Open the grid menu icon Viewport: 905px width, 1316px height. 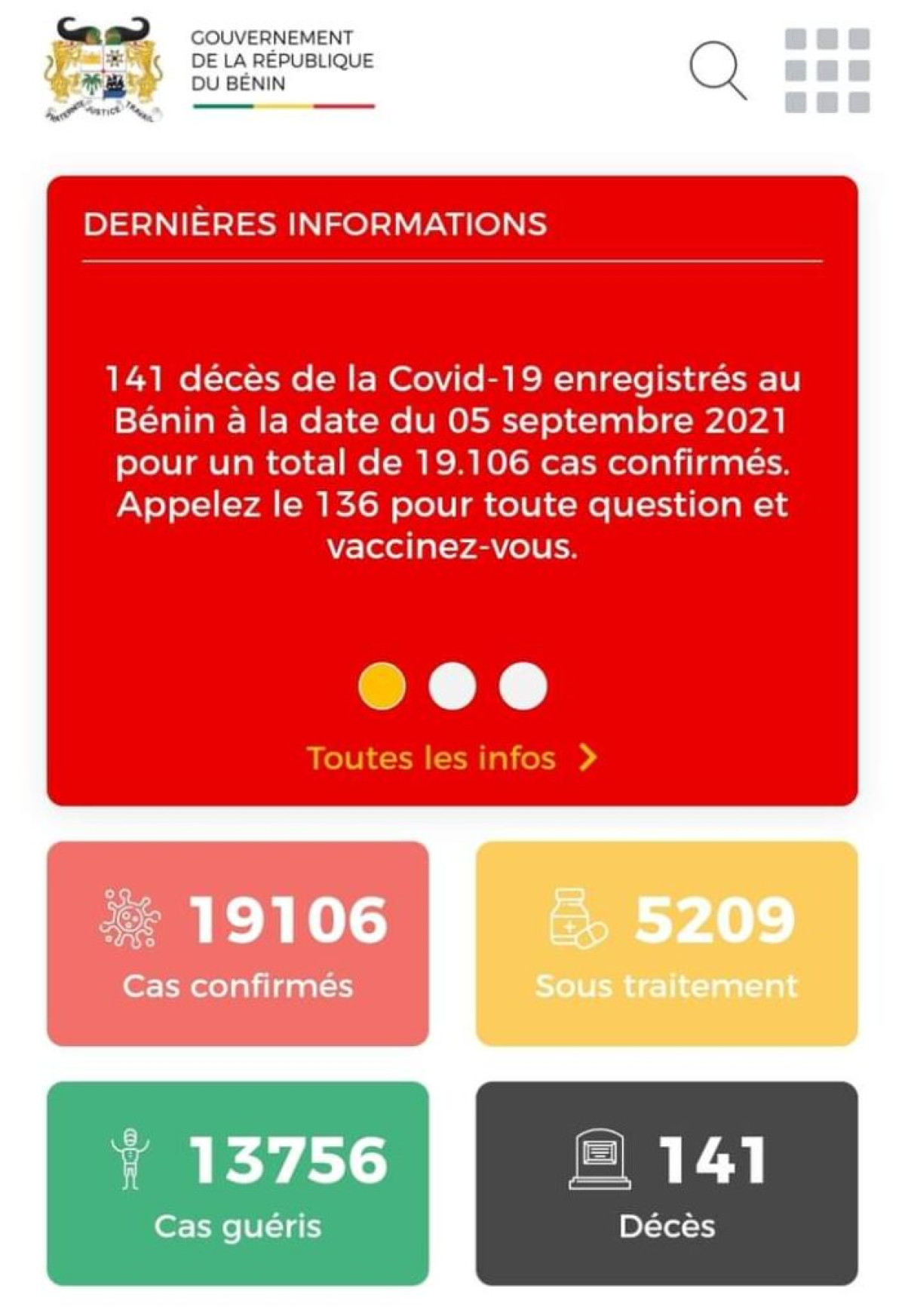[x=827, y=71]
